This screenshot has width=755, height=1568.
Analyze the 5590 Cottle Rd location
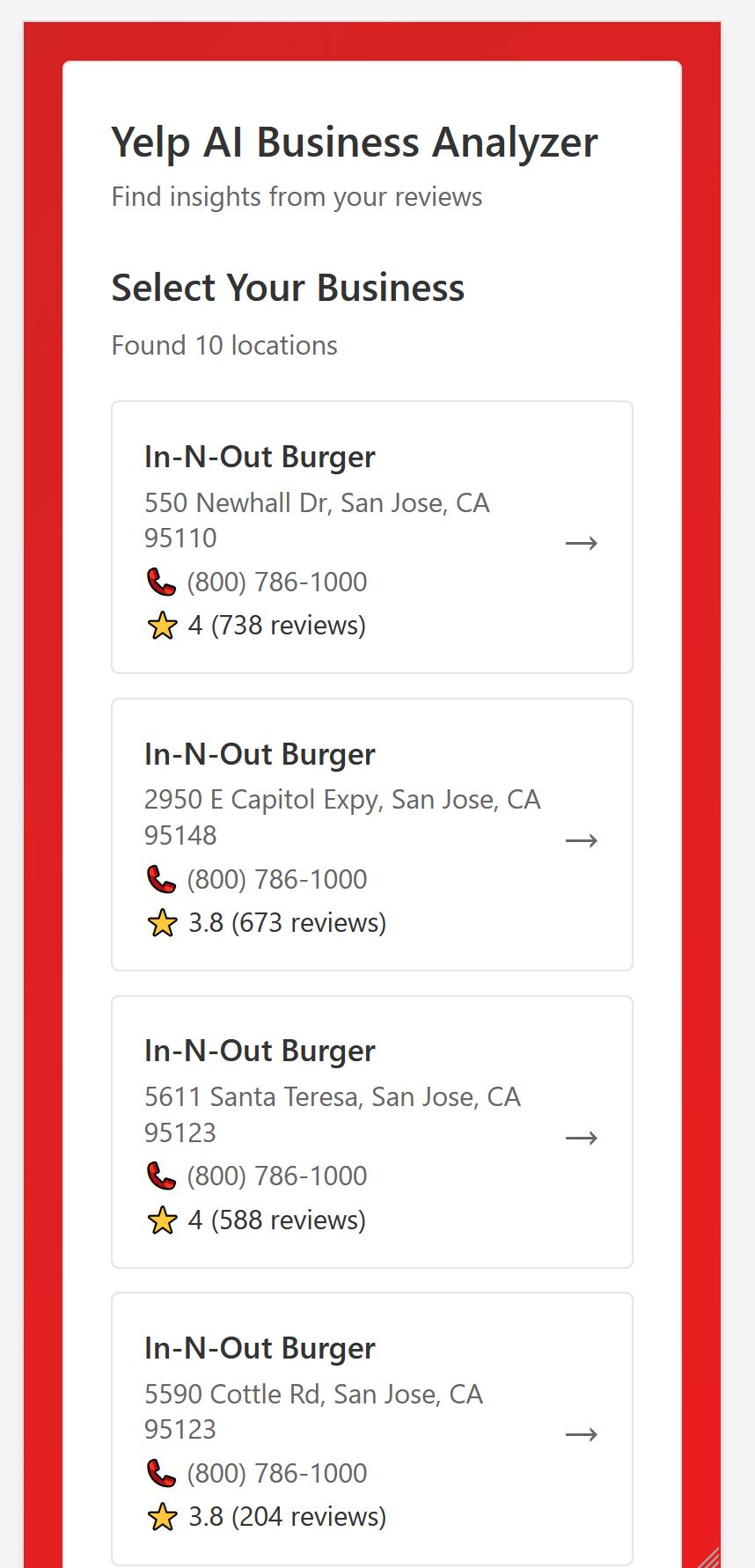pyautogui.click(x=371, y=1428)
